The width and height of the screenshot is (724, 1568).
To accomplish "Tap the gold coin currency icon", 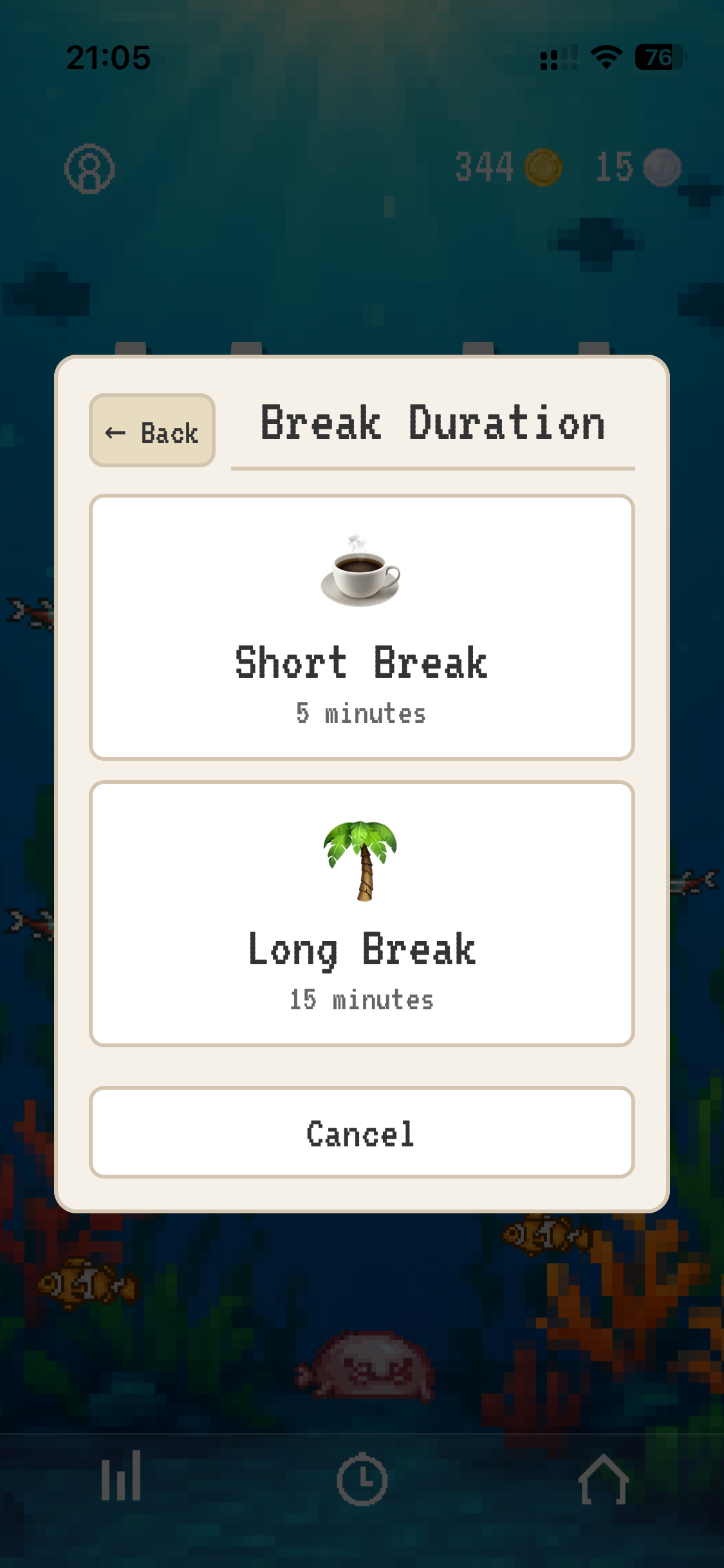I will click(x=544, y=168).
